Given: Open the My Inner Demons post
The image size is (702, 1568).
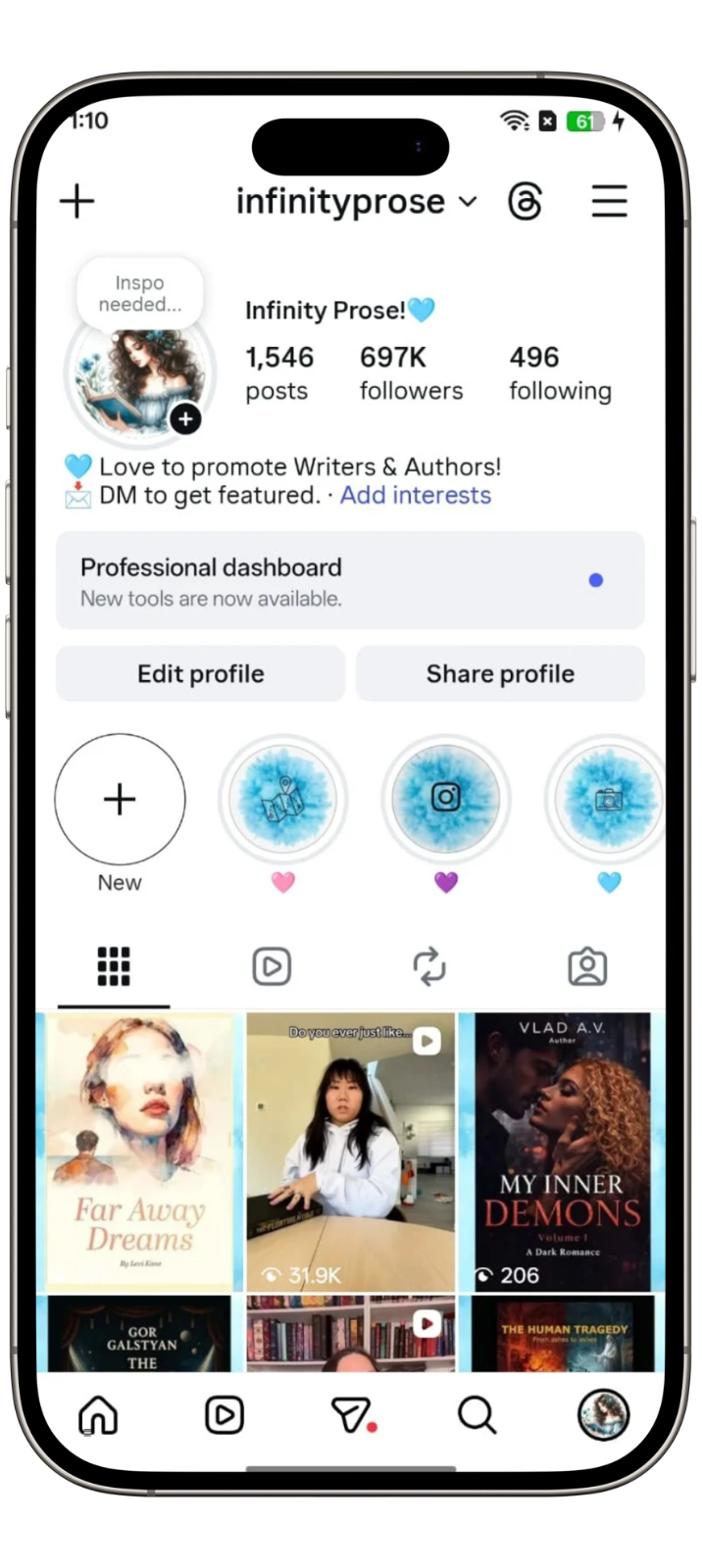Looking at the screenshot, I should click(562, 1151).
